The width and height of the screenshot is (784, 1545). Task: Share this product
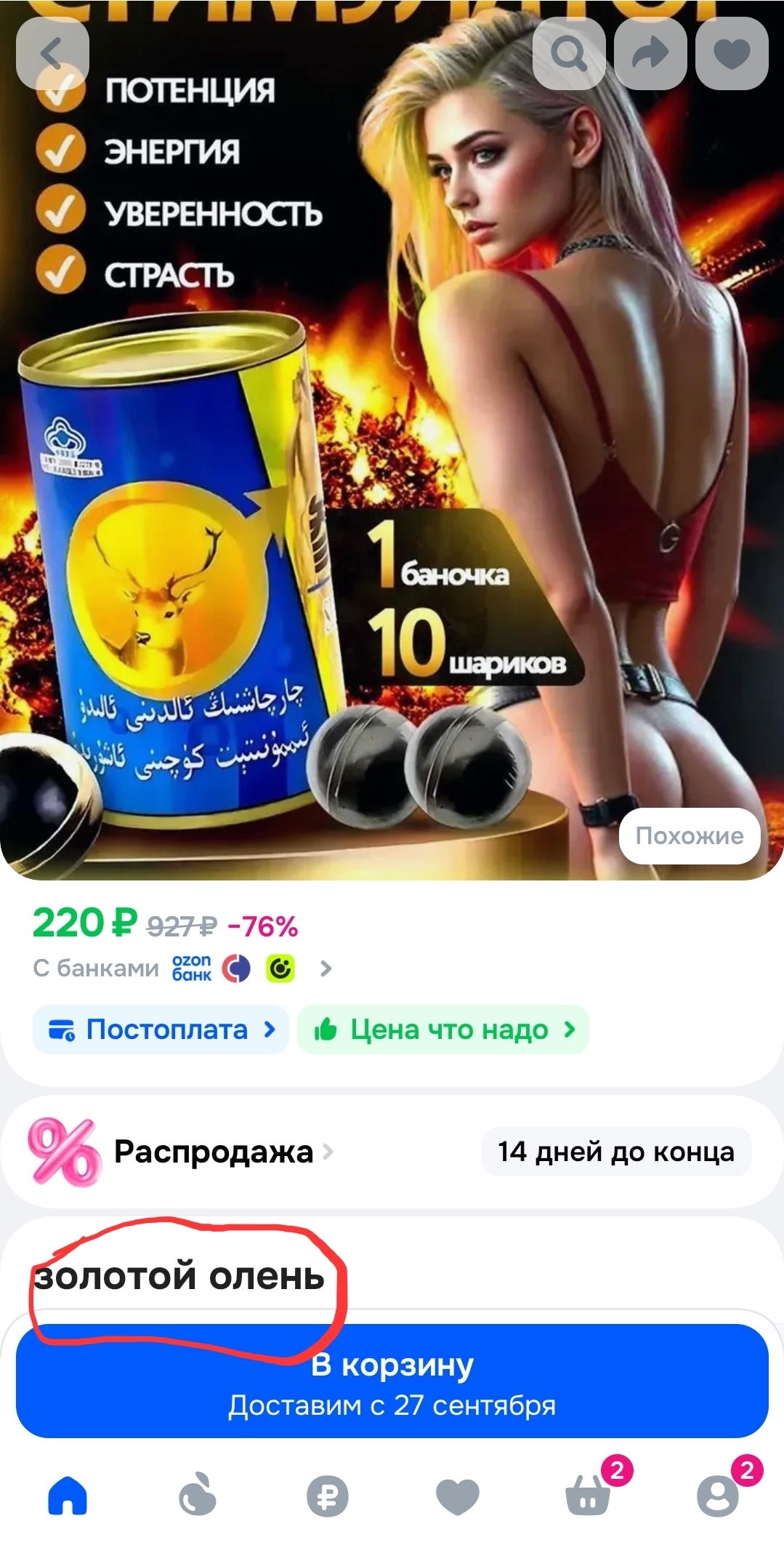click(x=650, y=53)
